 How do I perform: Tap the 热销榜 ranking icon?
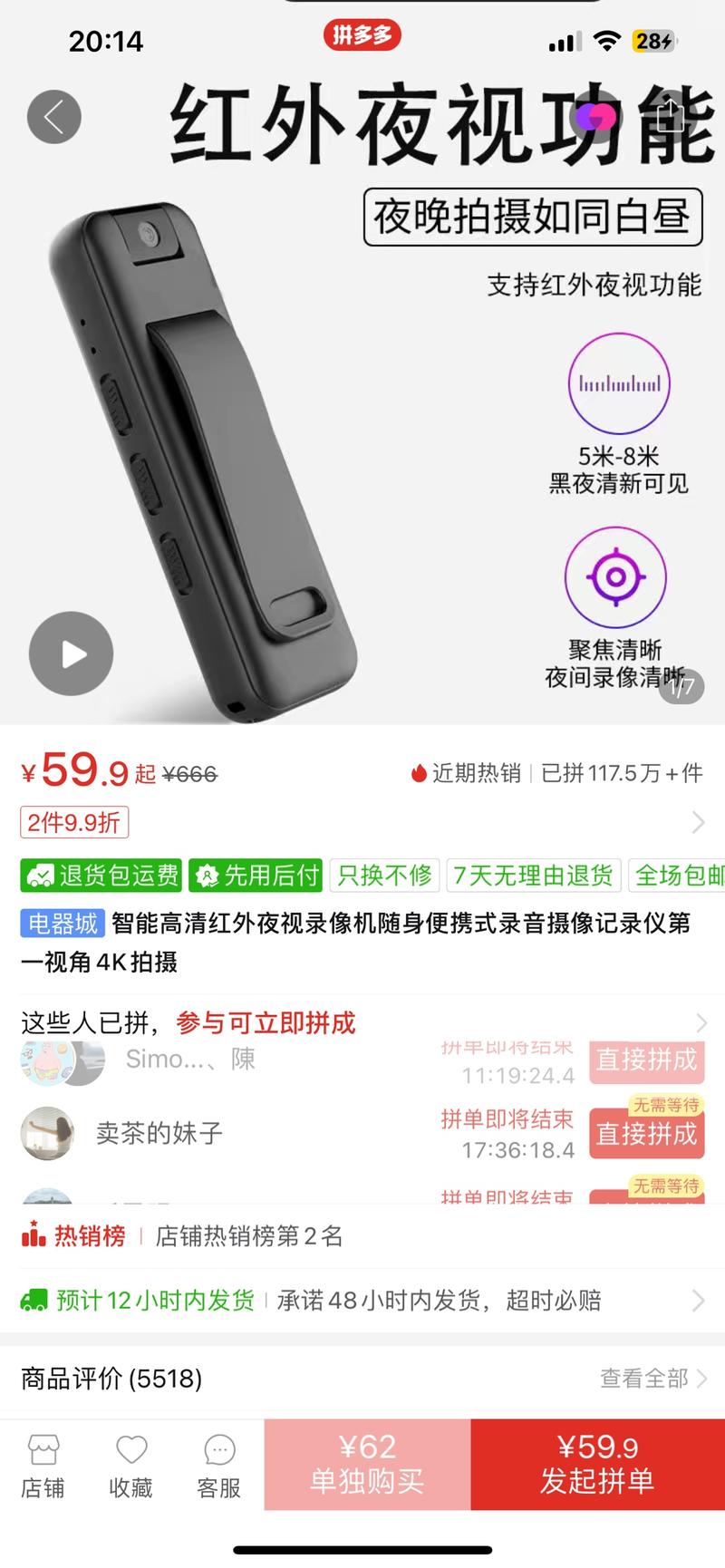[x=33, y=1235]
